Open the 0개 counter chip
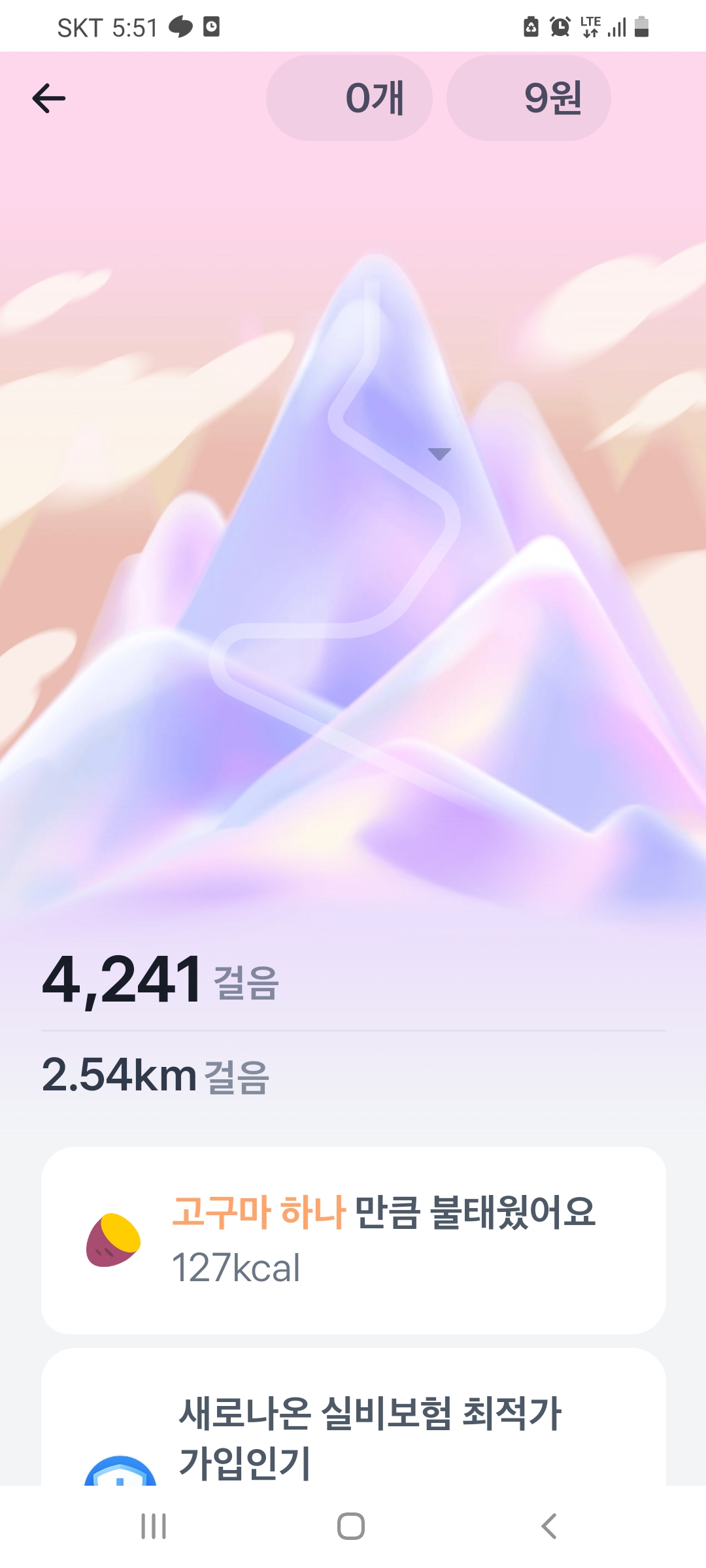This screenshot has width=706, height=1568. pyautogui.click(x=349, y=98)
